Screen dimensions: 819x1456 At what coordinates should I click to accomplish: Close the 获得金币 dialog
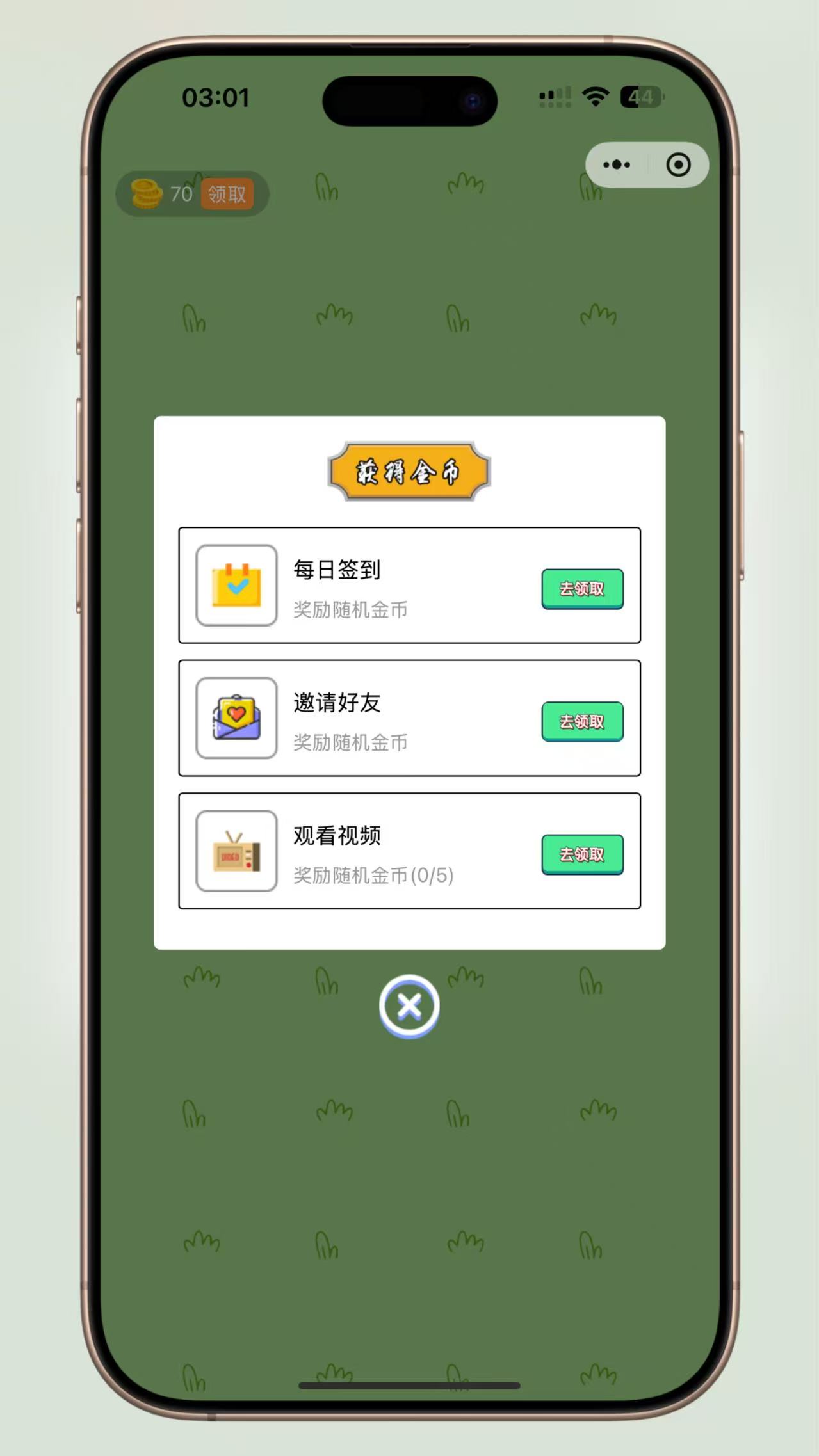(x=409, y=1006)
